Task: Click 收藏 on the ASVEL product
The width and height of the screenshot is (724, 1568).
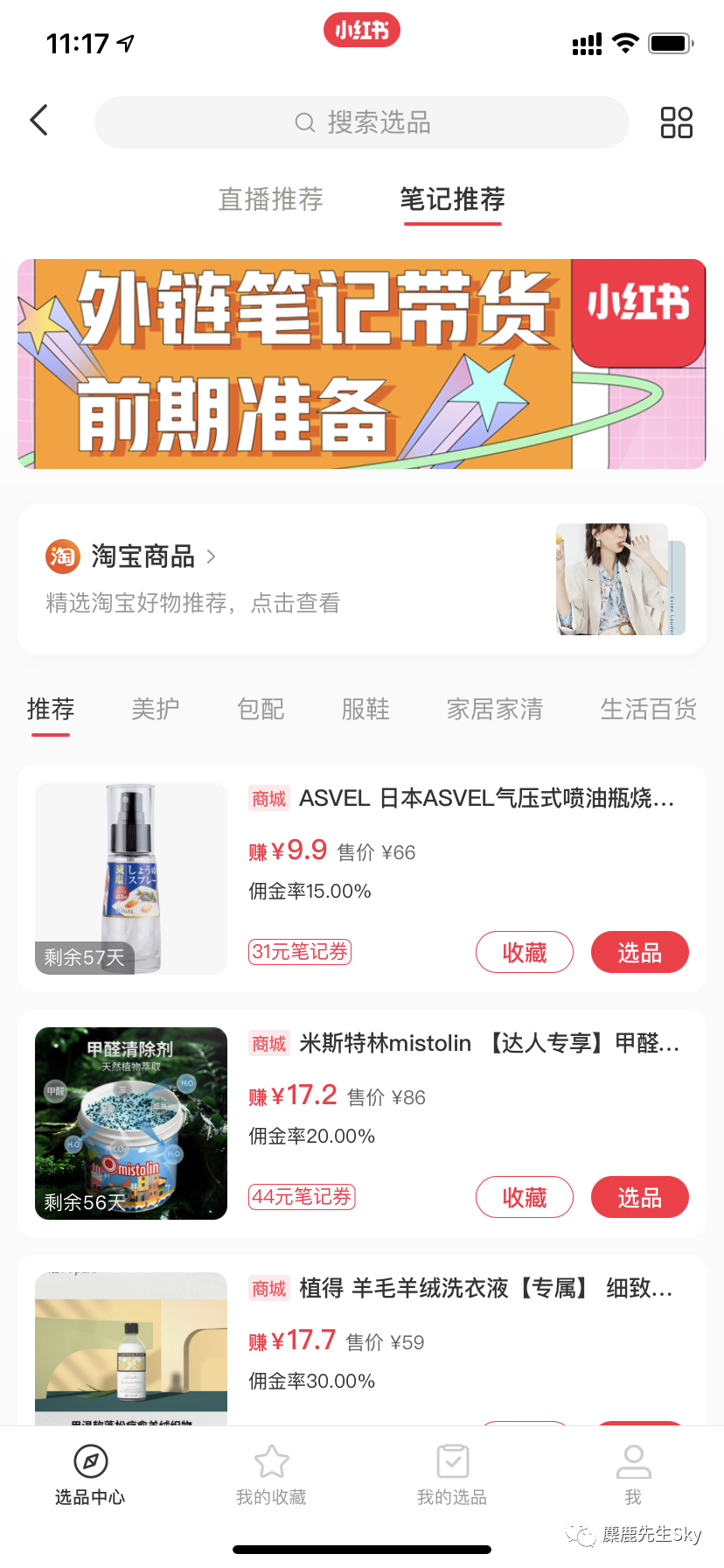Action: click(x=524, y=952)
